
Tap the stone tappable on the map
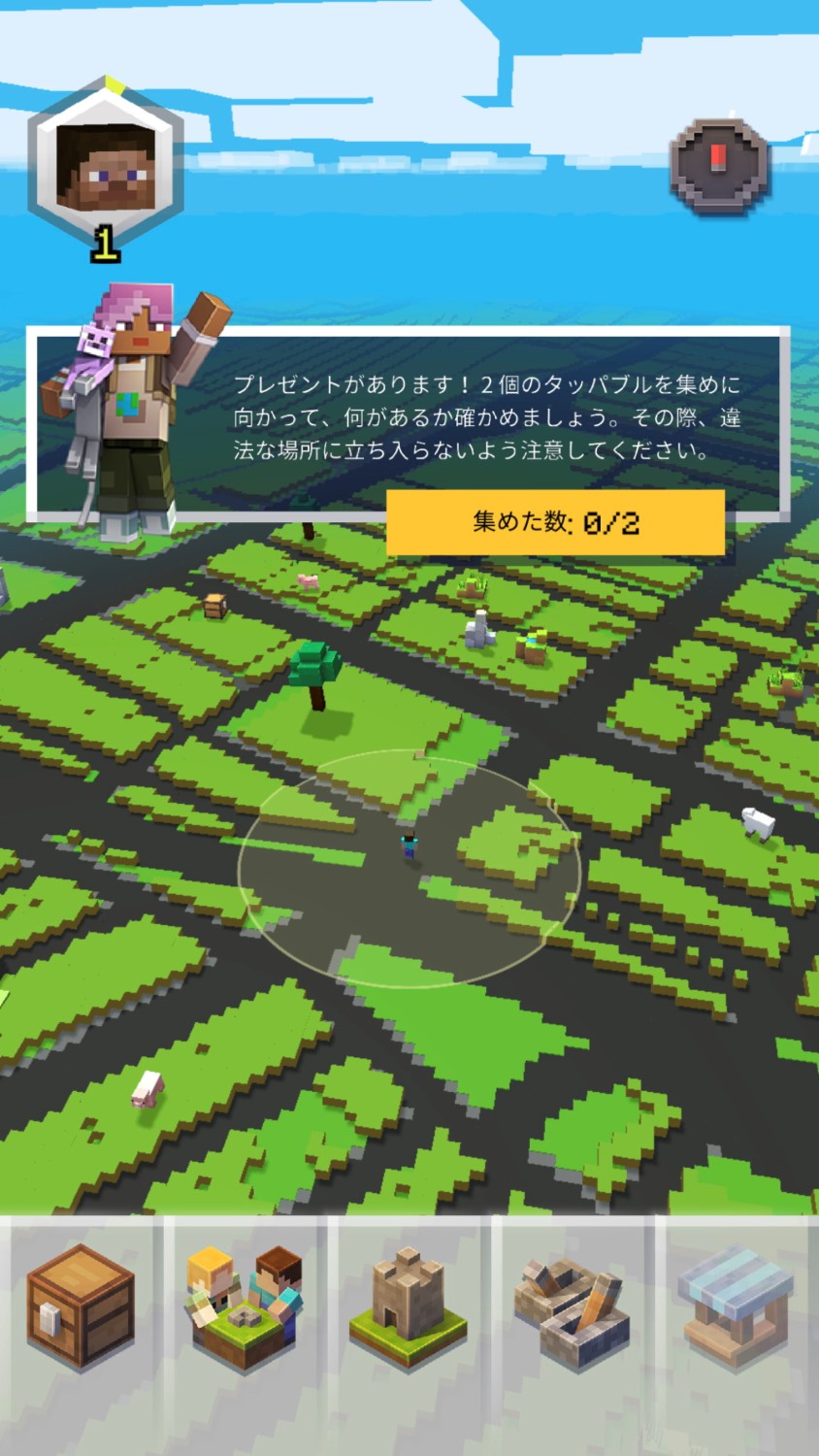[479, 629]
